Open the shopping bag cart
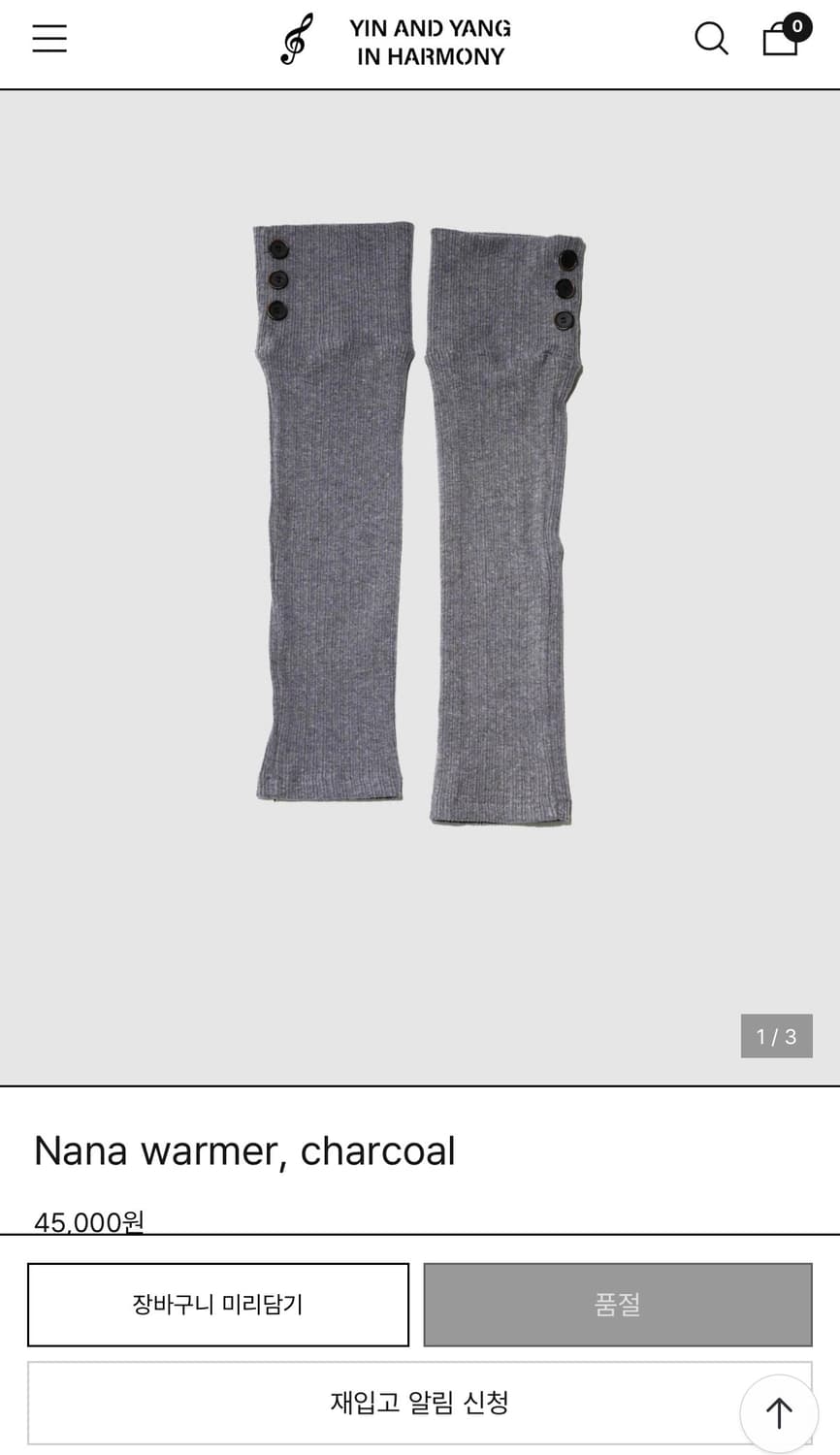This screenshot has width=840, height=1455. click(784, 36)
